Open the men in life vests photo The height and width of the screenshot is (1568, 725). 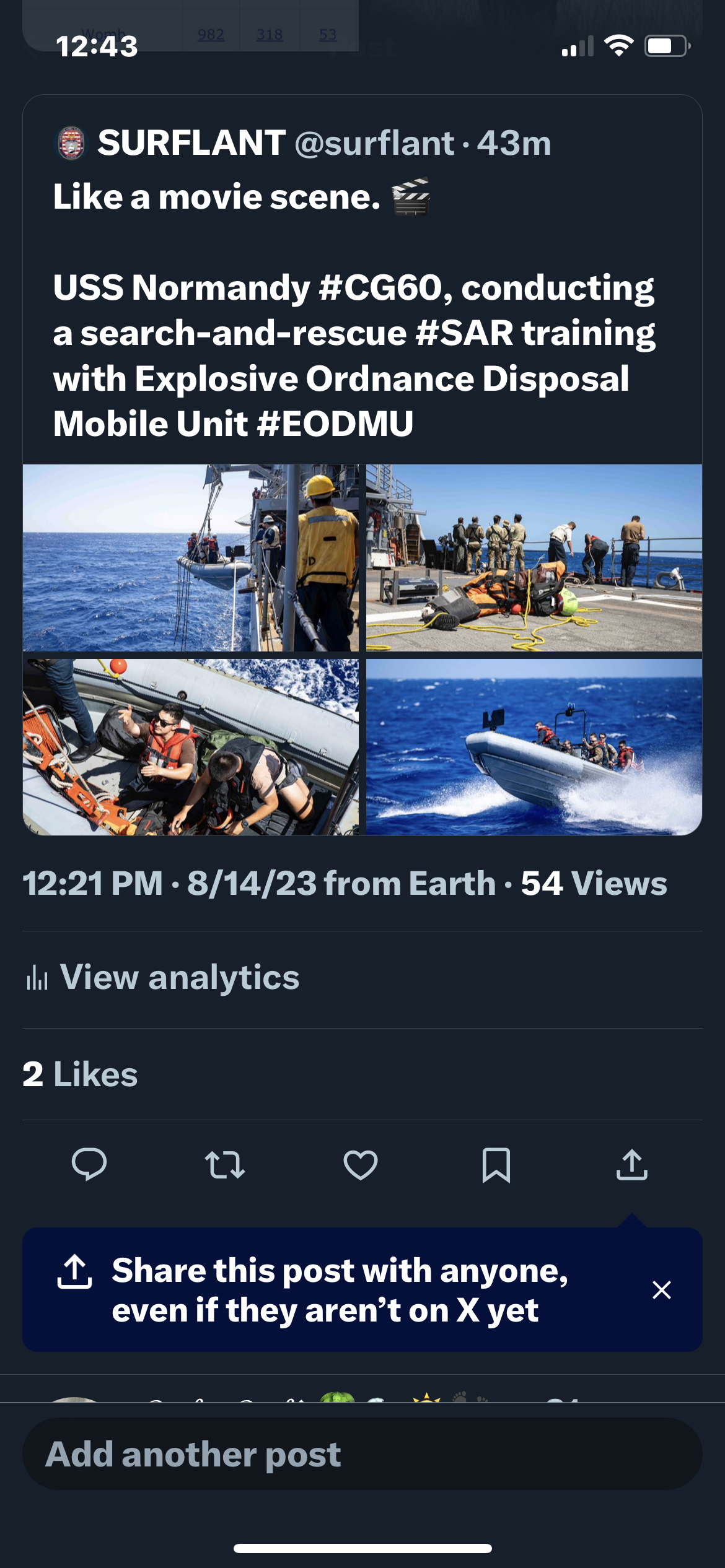point(191,747)
